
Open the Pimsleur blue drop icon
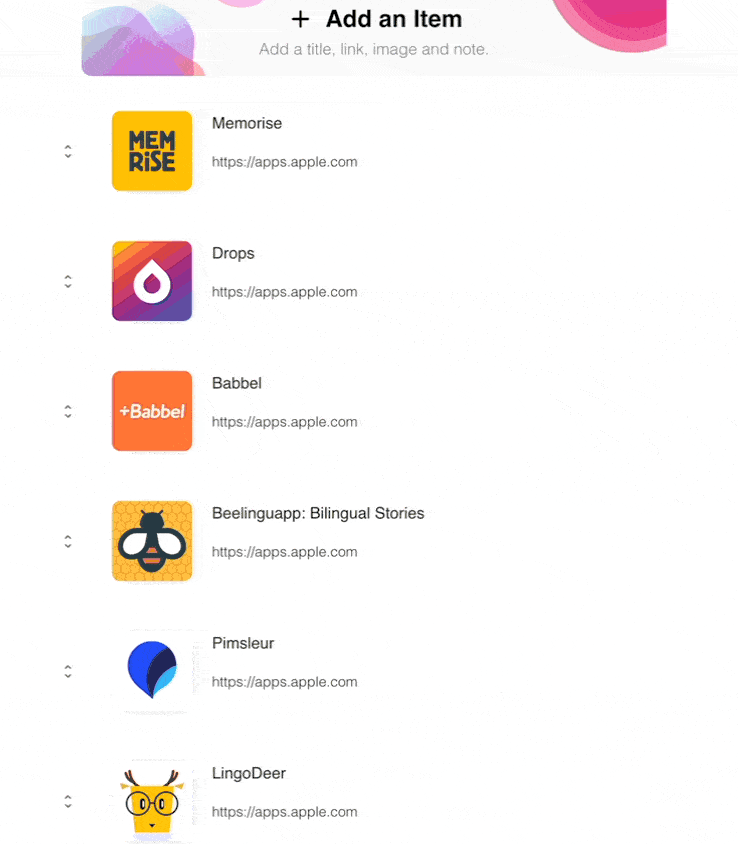pyautogui.click(x=151, y=671)
